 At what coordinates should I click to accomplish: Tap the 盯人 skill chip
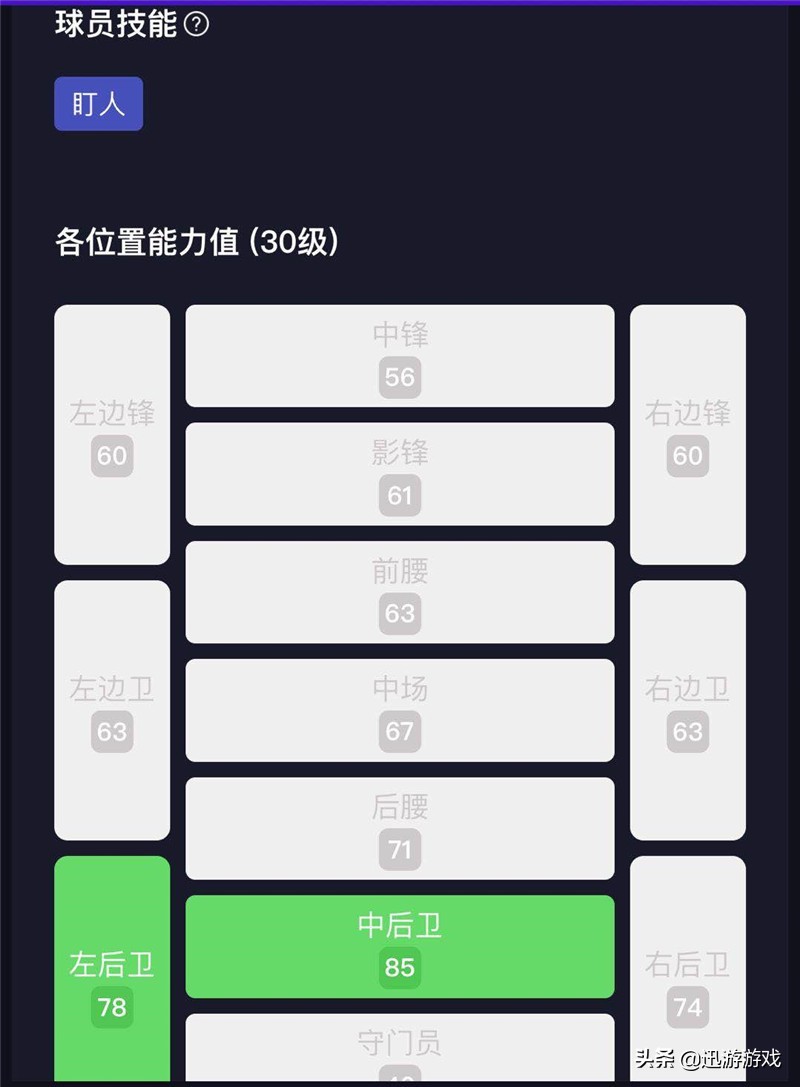pyautogui.click(x=98, y=104)
